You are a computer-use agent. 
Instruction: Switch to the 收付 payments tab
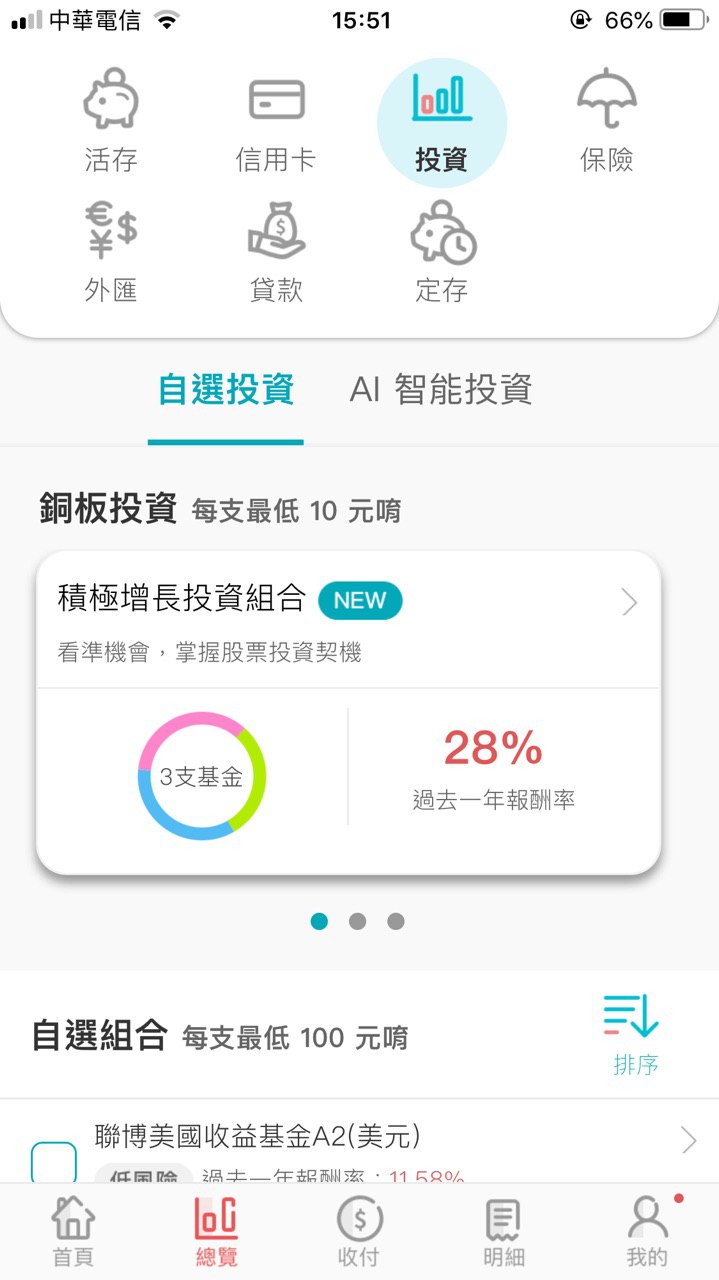click(x=359, y=1232)
